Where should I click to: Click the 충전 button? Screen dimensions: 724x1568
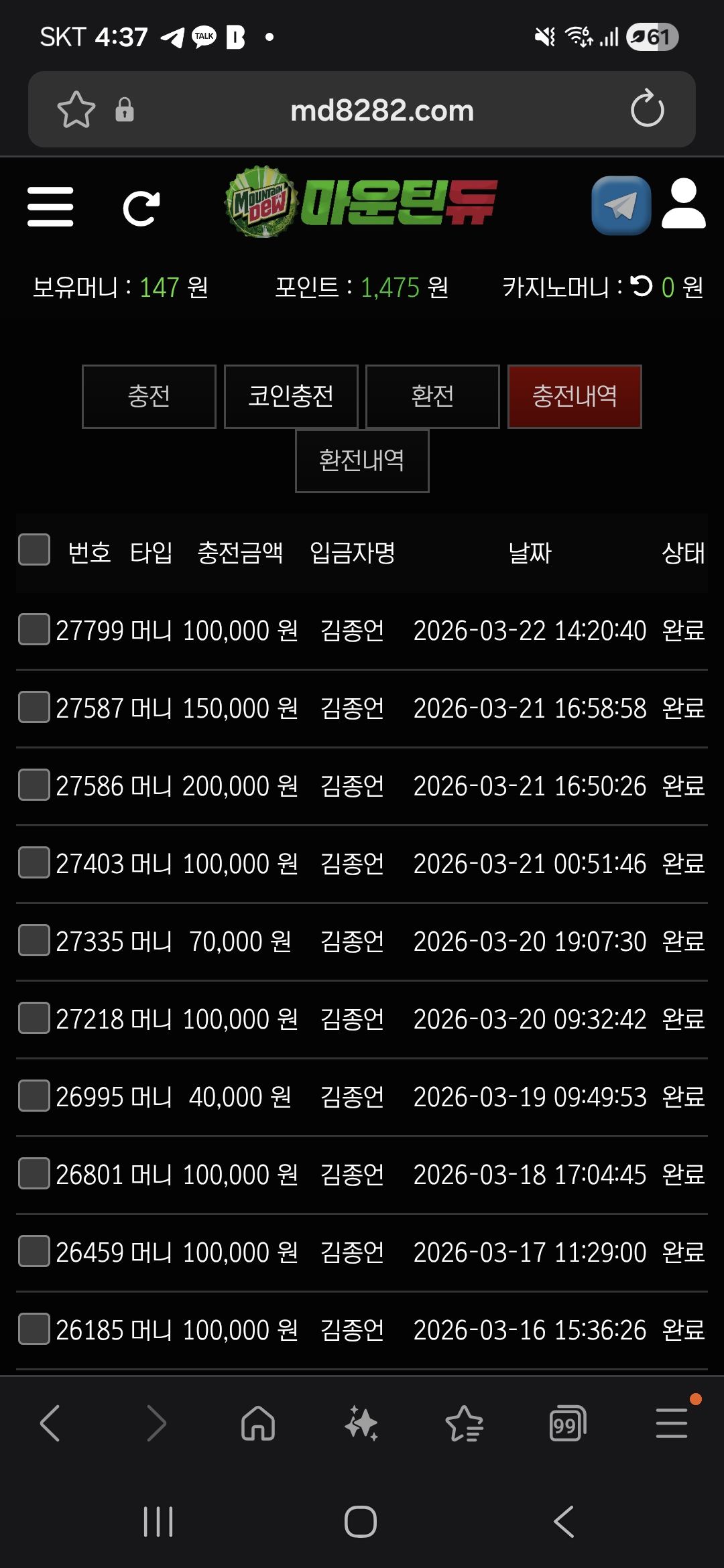click(x=148, y=396)
